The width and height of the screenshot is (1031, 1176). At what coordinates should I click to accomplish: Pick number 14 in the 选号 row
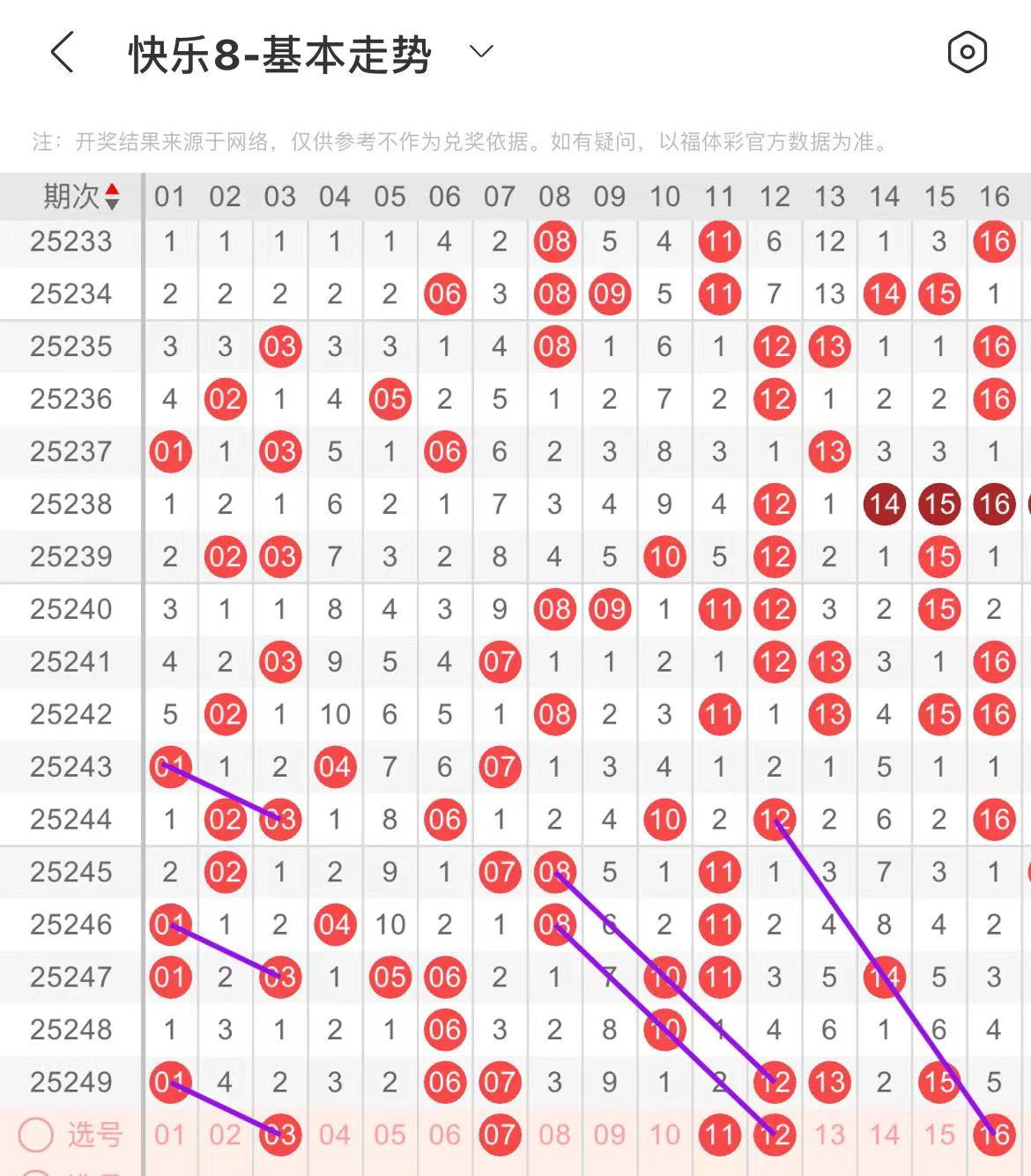pos(884,1135)
